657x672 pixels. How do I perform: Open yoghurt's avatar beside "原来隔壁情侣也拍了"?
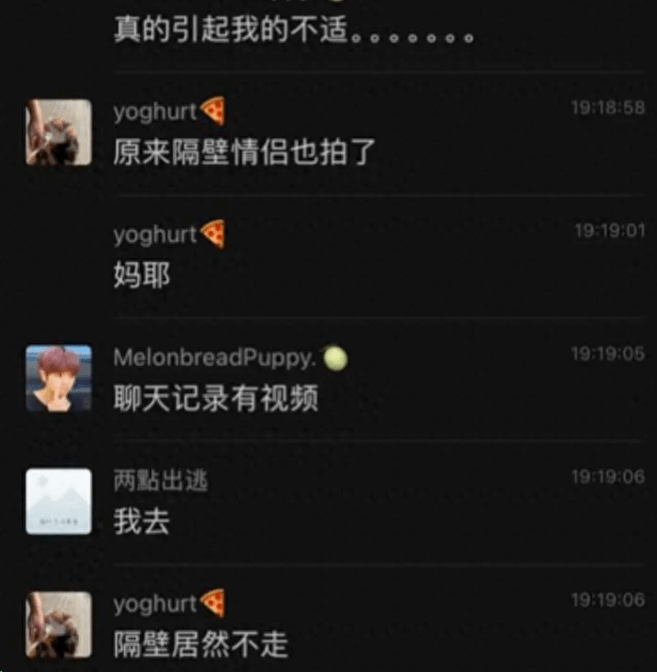tap(58, 132)
